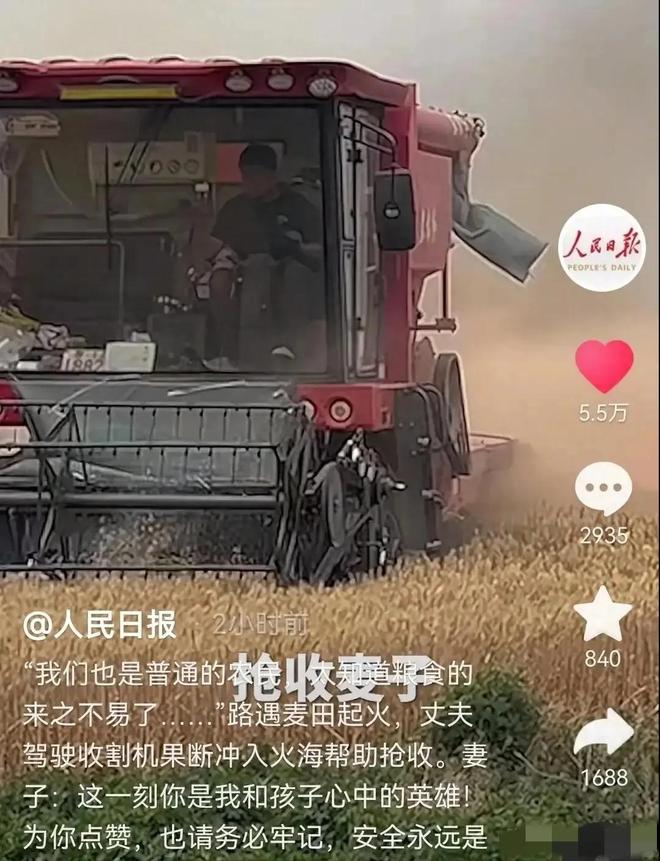Like this video with the heart icon
This screenshot has width=660, height=861.
tap(604, 366)
